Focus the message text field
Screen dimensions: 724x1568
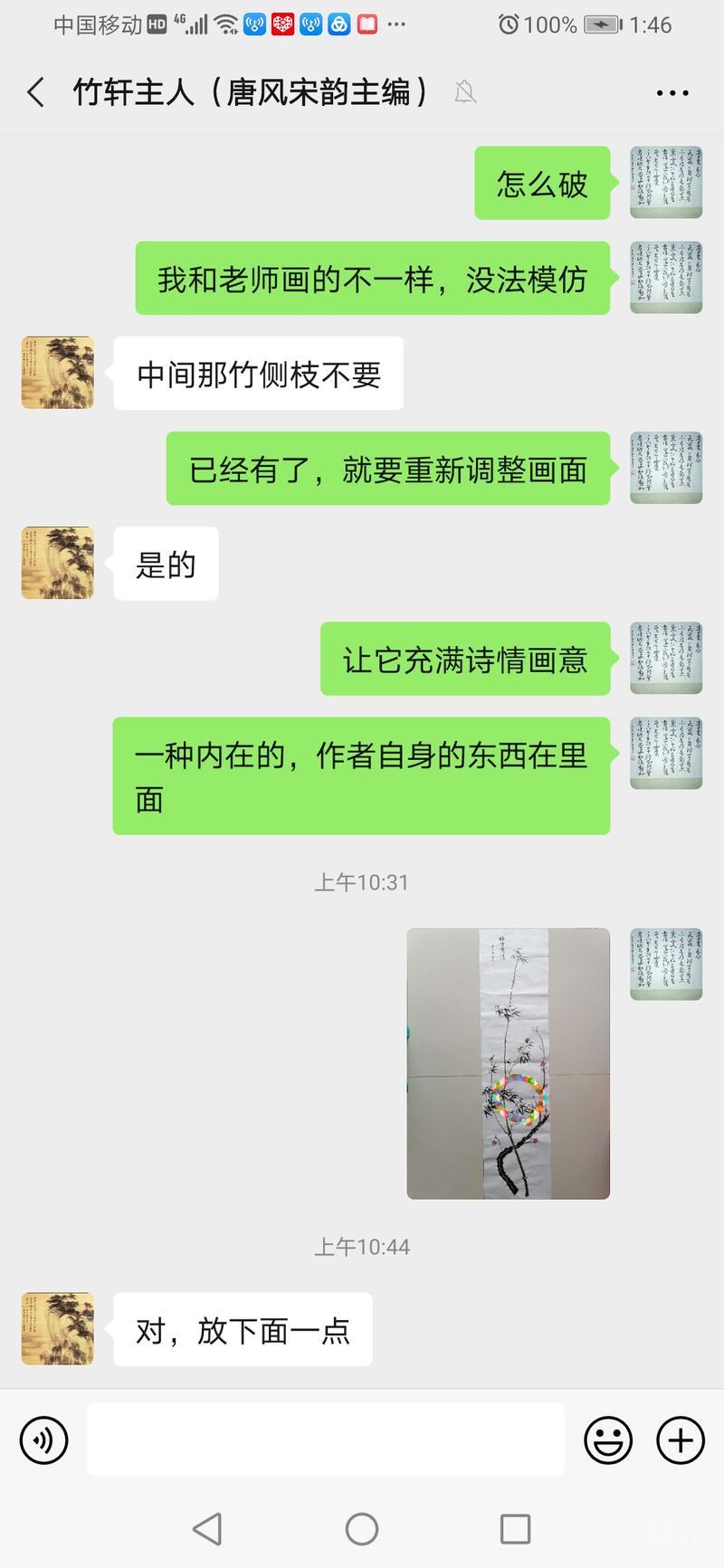pyautogui.click(x=326, y=1440)
